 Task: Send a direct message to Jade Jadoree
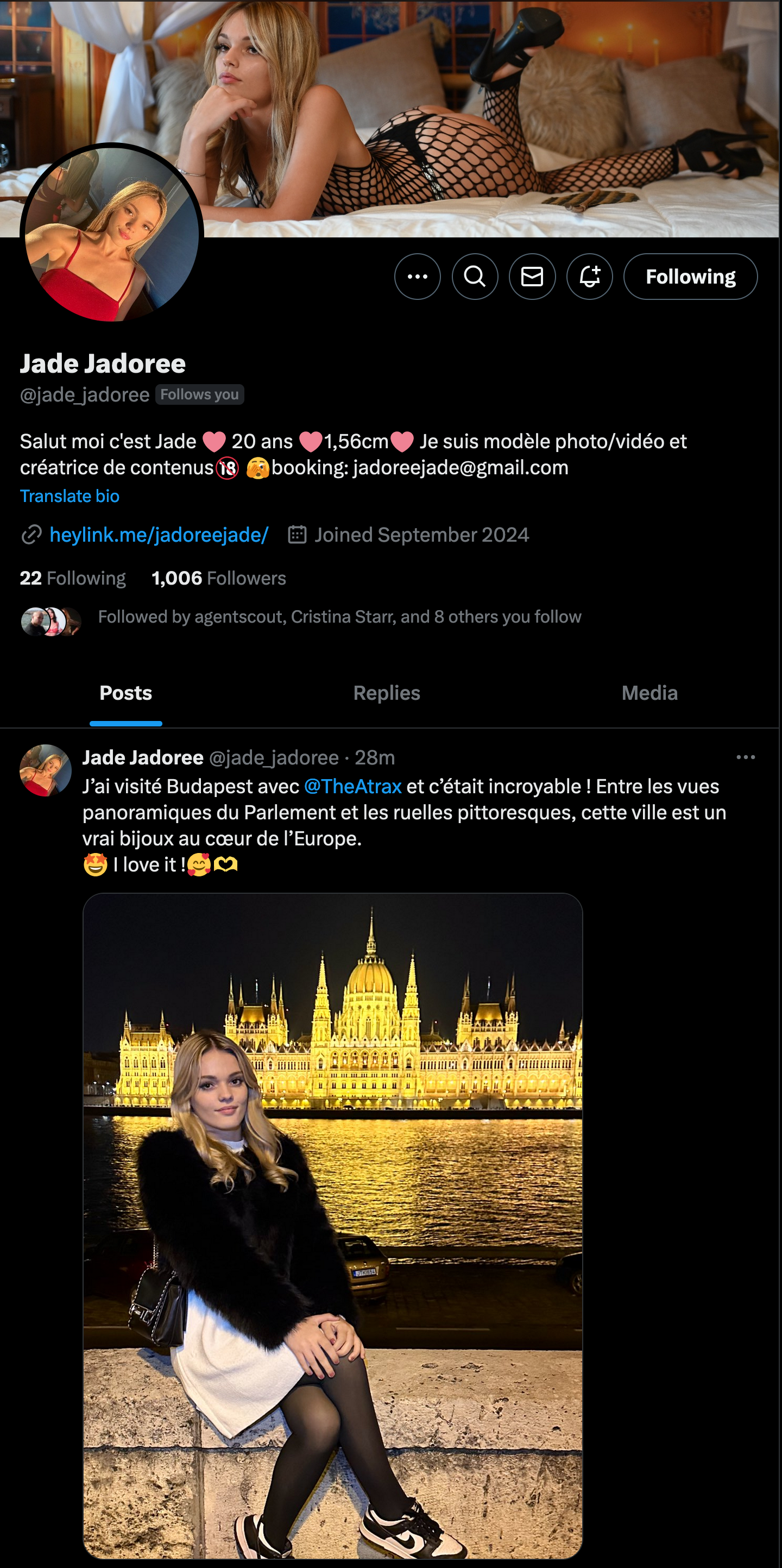point(532,277)
